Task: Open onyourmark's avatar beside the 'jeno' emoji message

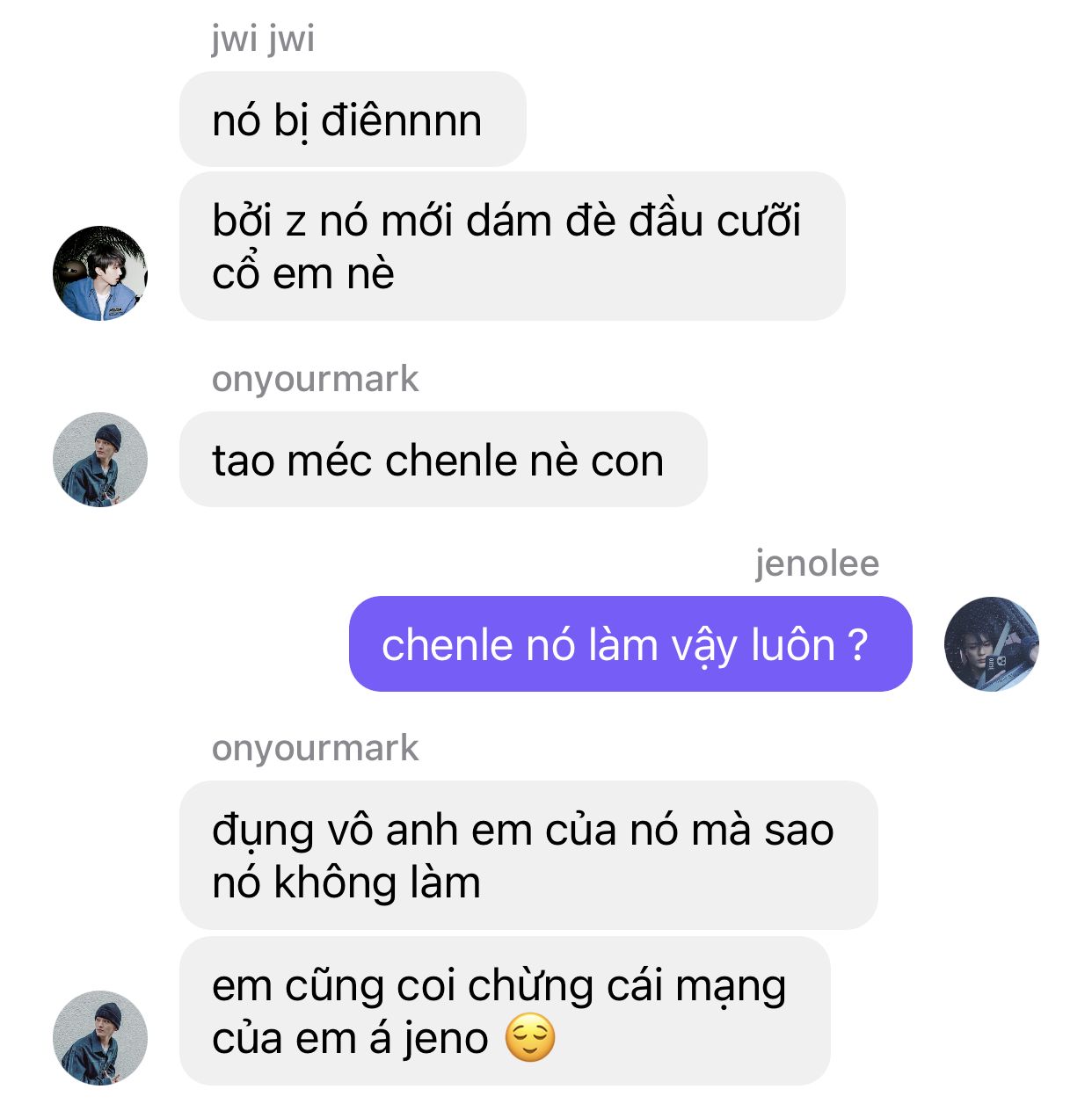Action: point(99,1038)
